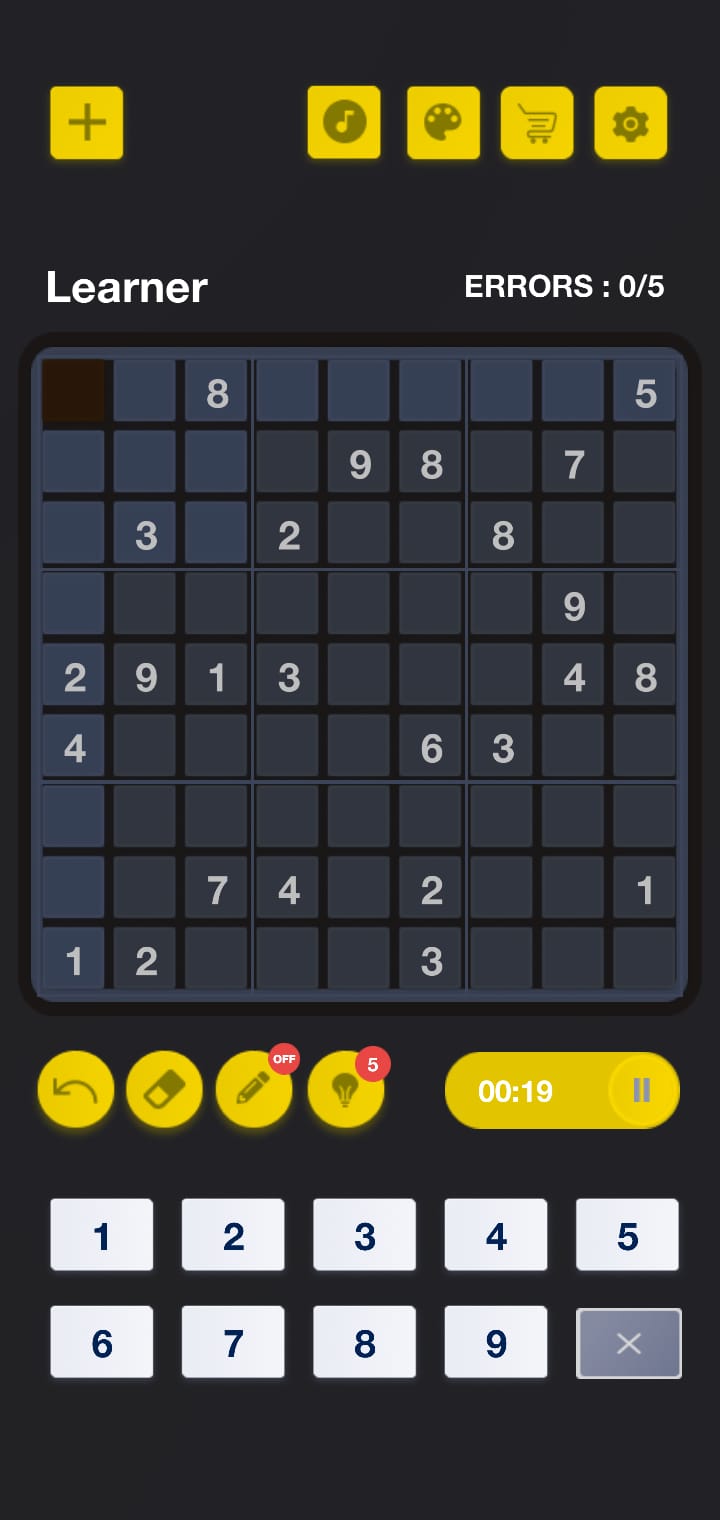Use a lightbulb hint

coord(346,1090)
